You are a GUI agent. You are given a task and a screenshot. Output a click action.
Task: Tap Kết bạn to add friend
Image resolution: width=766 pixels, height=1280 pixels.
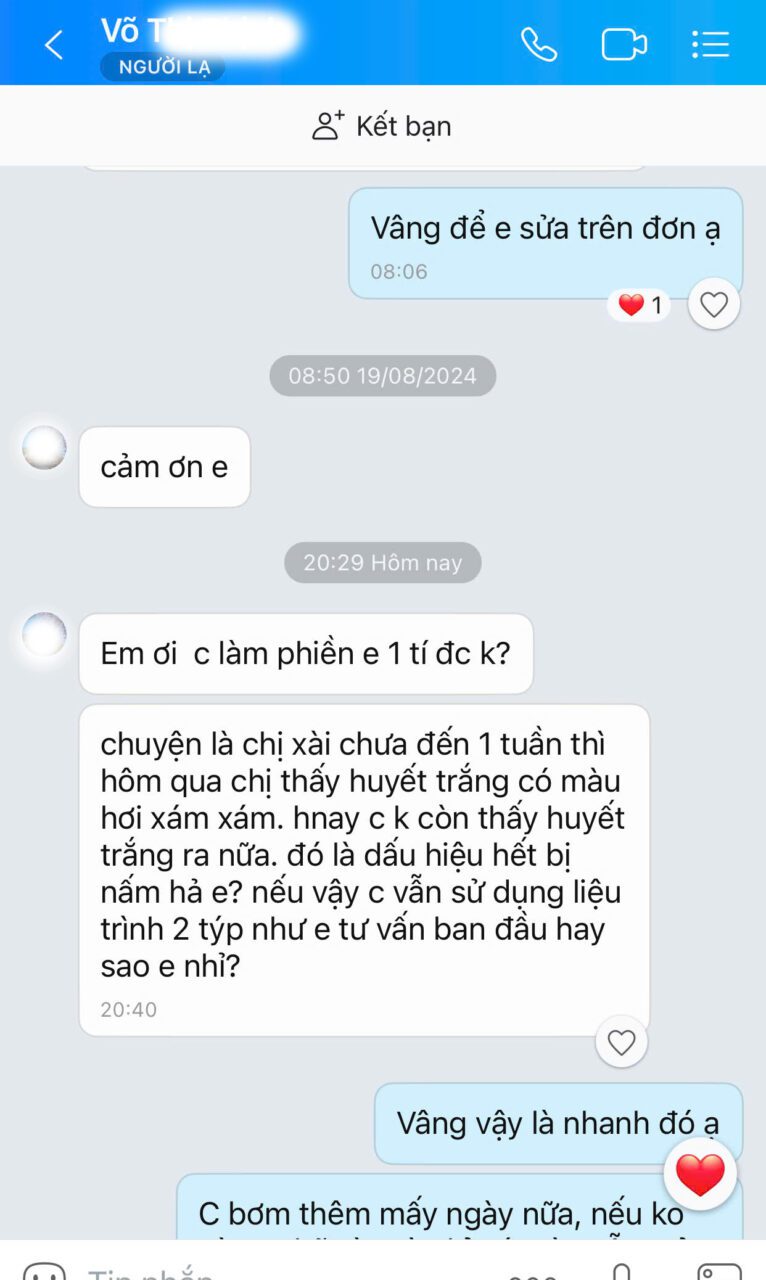tap(382, 126)
